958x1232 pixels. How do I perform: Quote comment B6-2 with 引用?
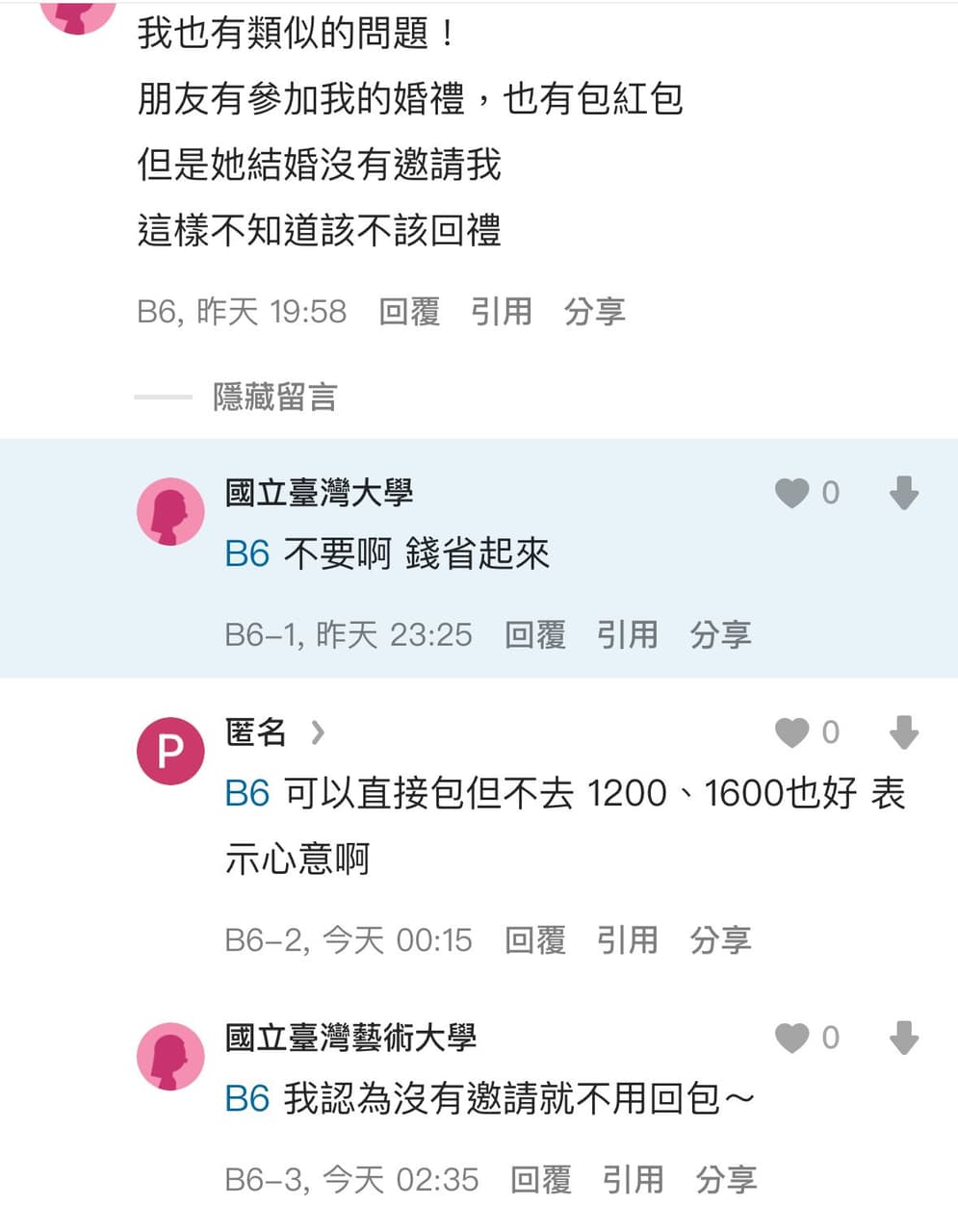coord(628,939)
